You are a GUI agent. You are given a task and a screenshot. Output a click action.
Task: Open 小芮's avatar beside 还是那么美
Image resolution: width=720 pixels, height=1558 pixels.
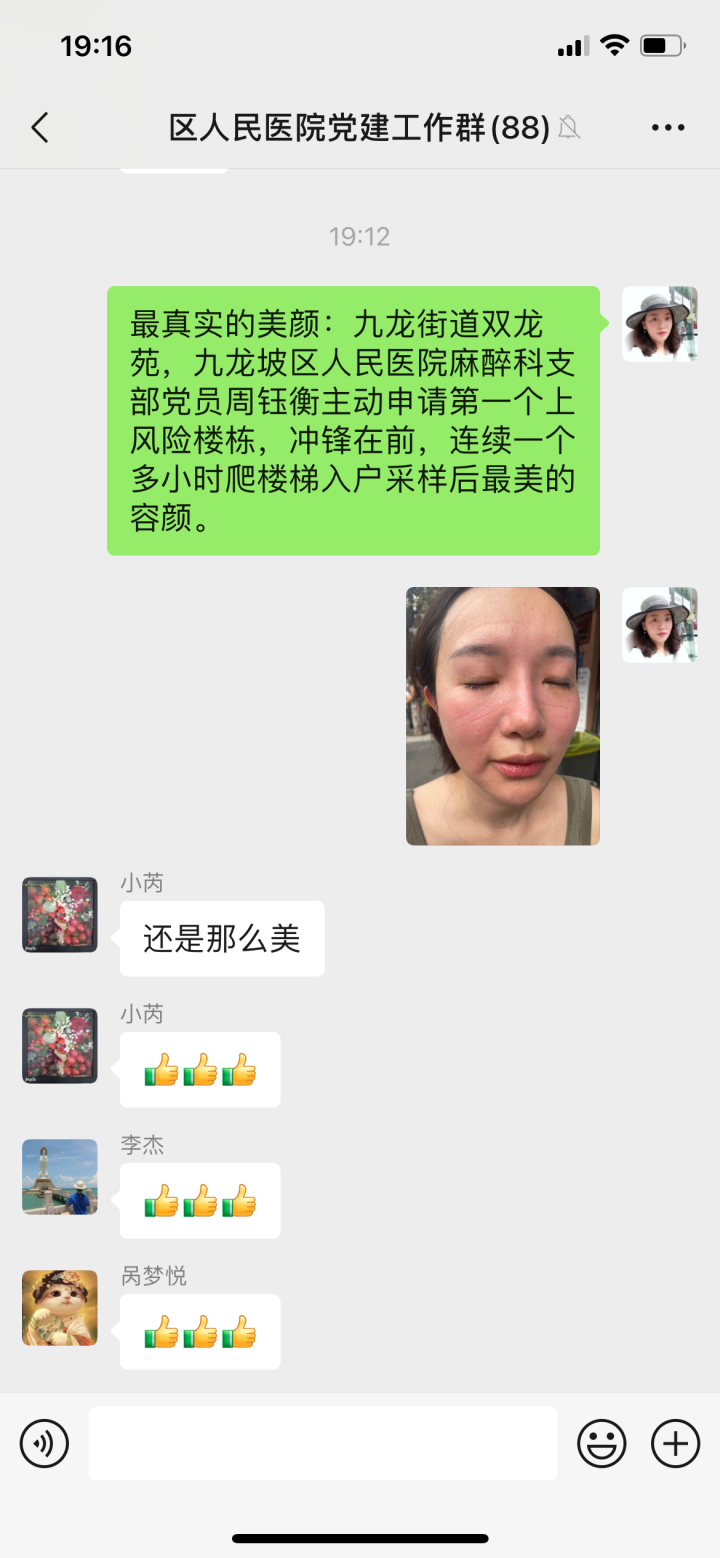[x=60, y=915]
